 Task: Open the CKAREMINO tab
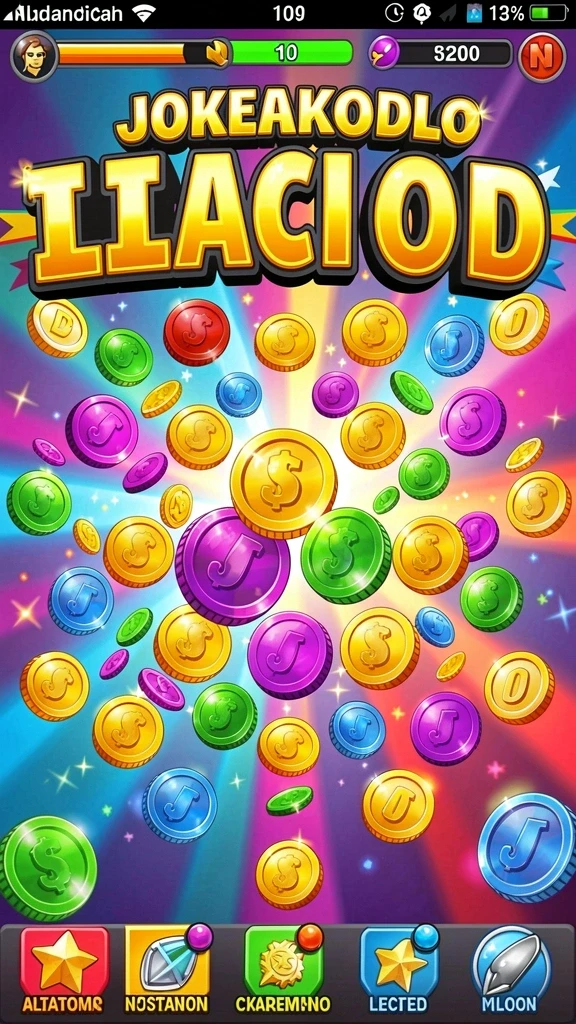[x=283, y=969]
